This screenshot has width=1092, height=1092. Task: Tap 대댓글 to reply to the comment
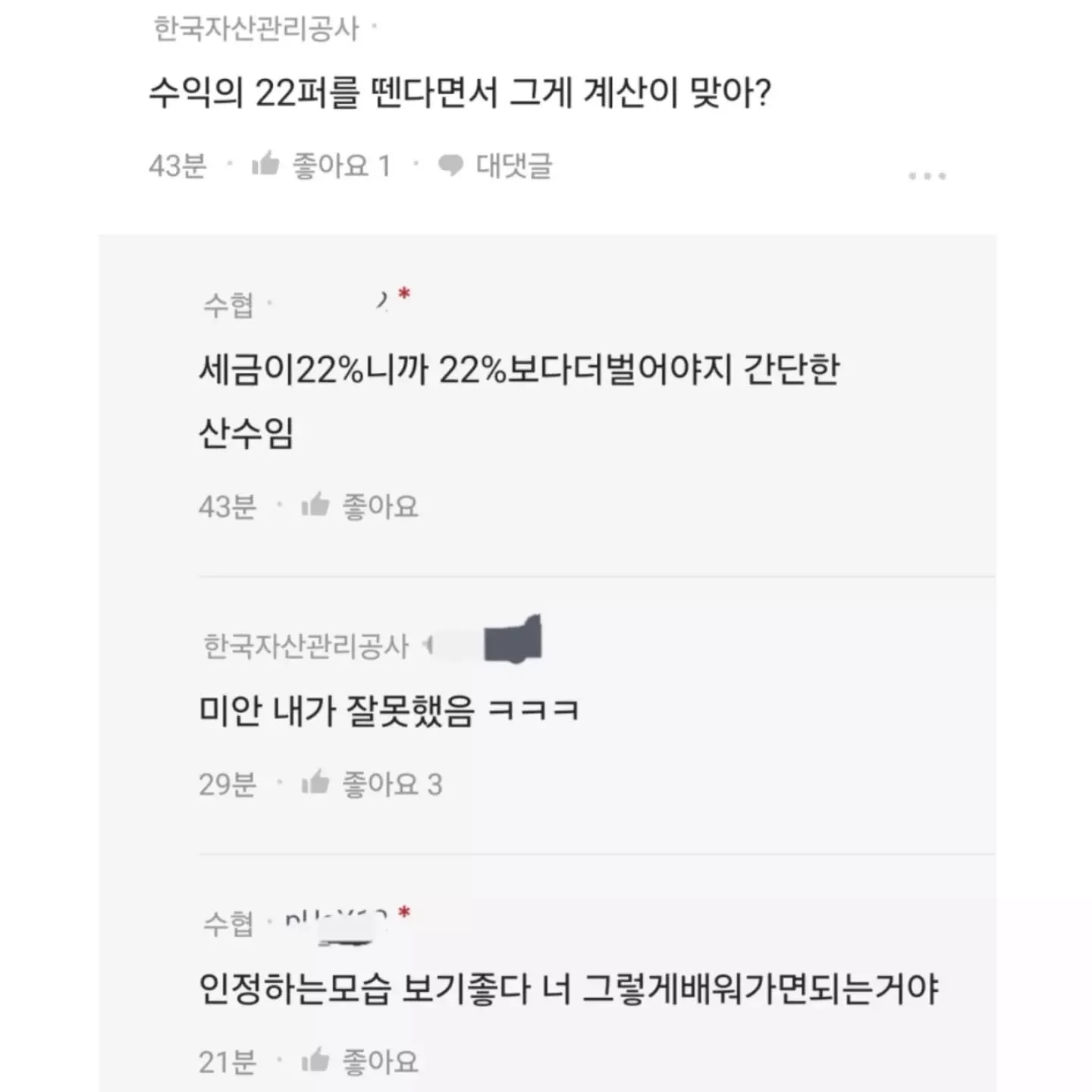tap(497, 165)
